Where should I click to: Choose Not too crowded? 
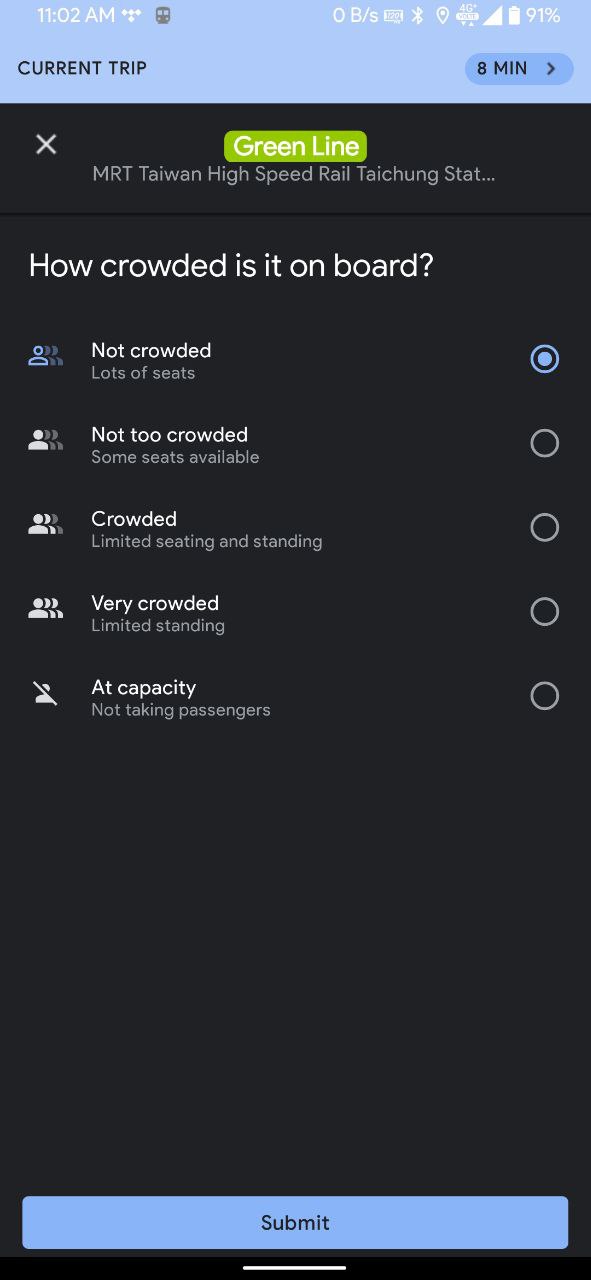click(295, 443)
